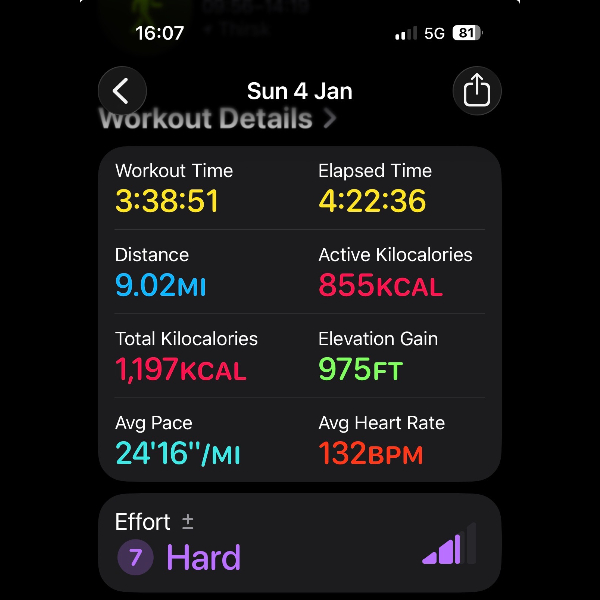Open the Effort rating card
Viewport: 600px width, 600px height.
click(299, 542)
